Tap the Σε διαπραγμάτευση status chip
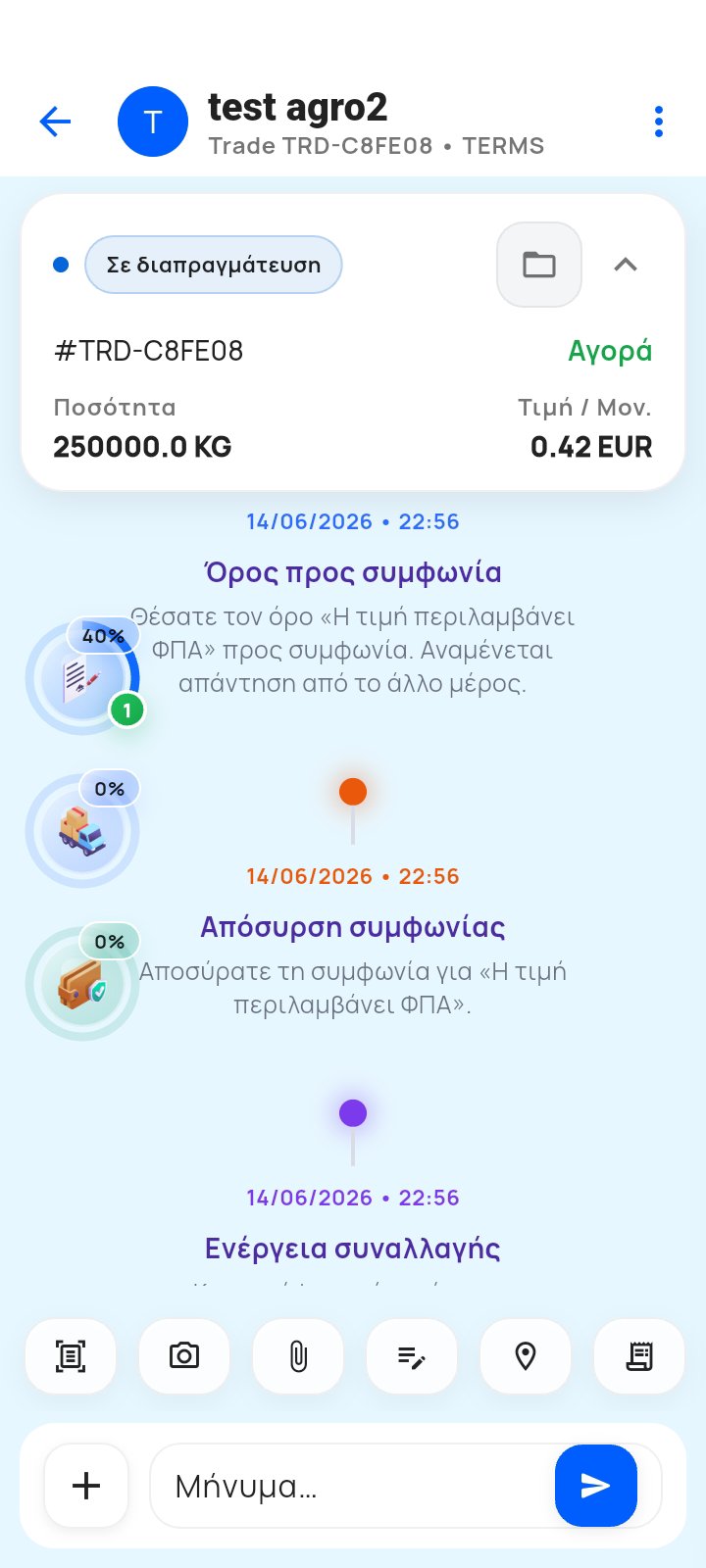 pyautogui.click(x=214, y=265)
